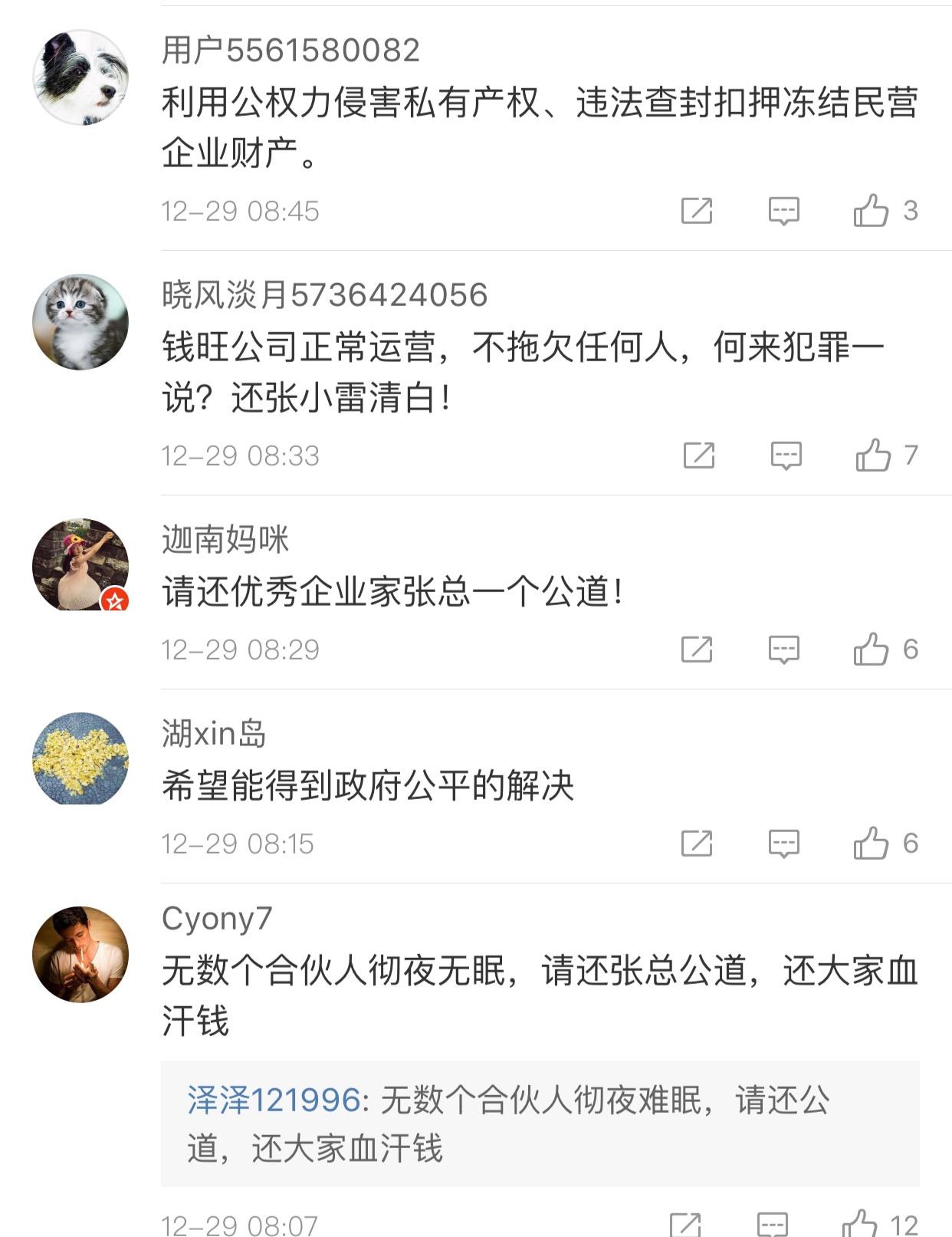The height and width of the screenshot is (1237, 952).
Task: Repost 用户5561580082's comment
Action: (697, 210)
